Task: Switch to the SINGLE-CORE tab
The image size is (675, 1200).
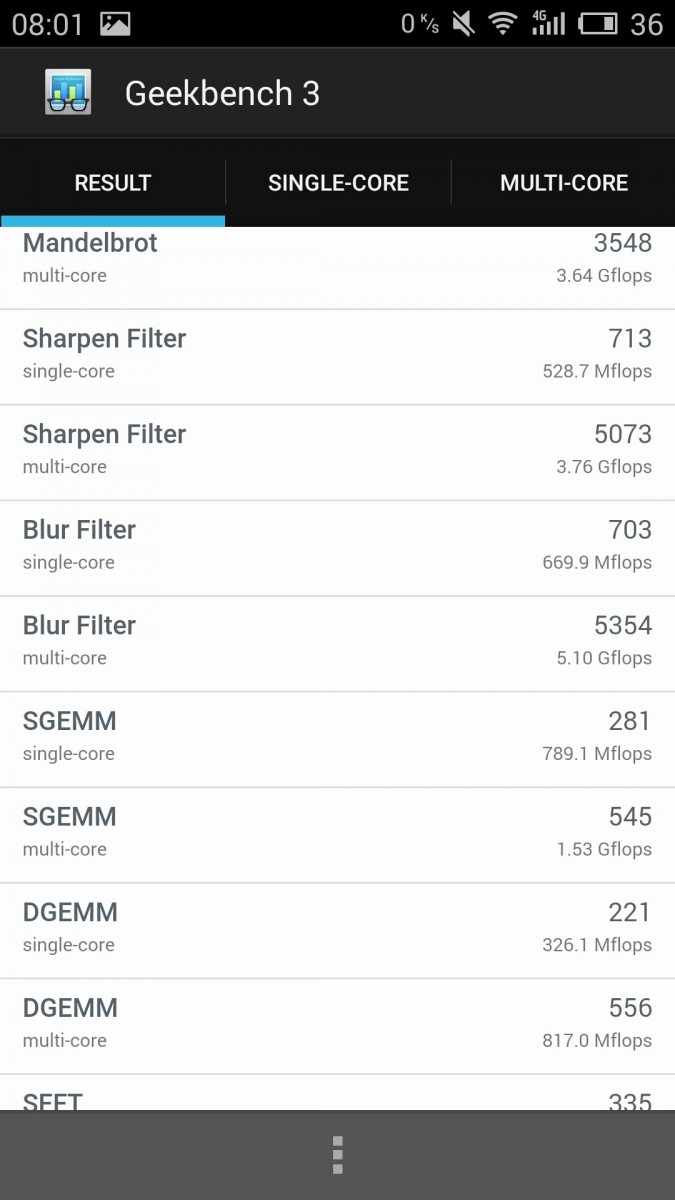Action: coord(338,183)
